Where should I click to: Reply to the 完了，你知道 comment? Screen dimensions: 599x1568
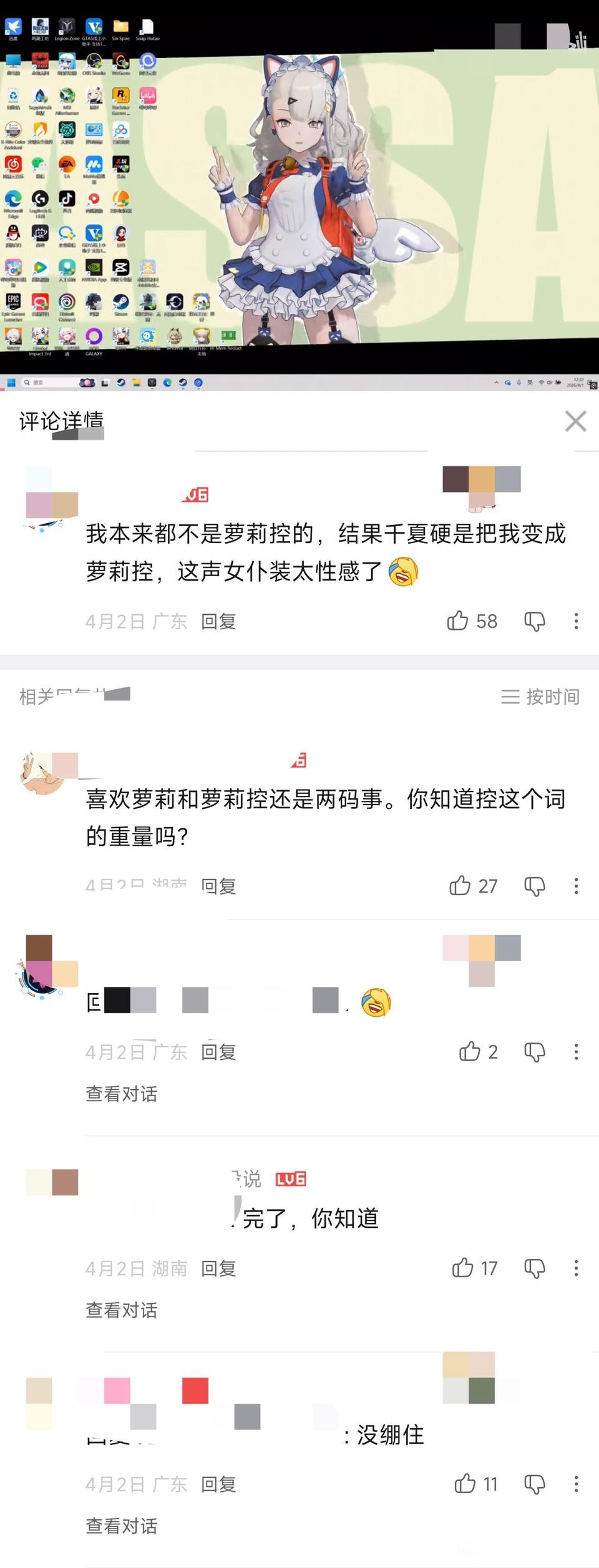(x=218, y=1268)
